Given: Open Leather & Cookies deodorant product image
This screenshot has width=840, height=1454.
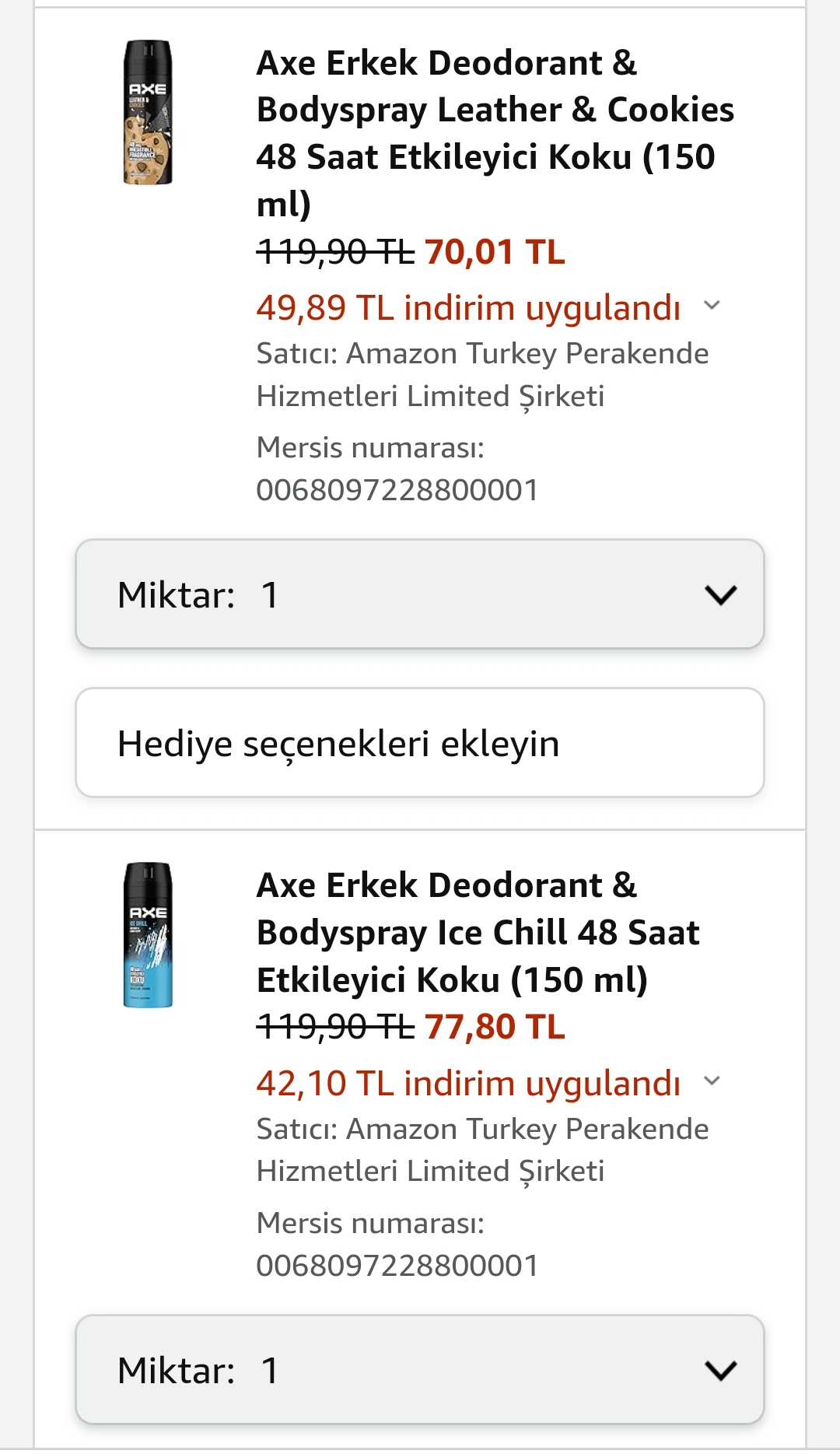Looking at the screenshot, I should [x=148, y=113].
